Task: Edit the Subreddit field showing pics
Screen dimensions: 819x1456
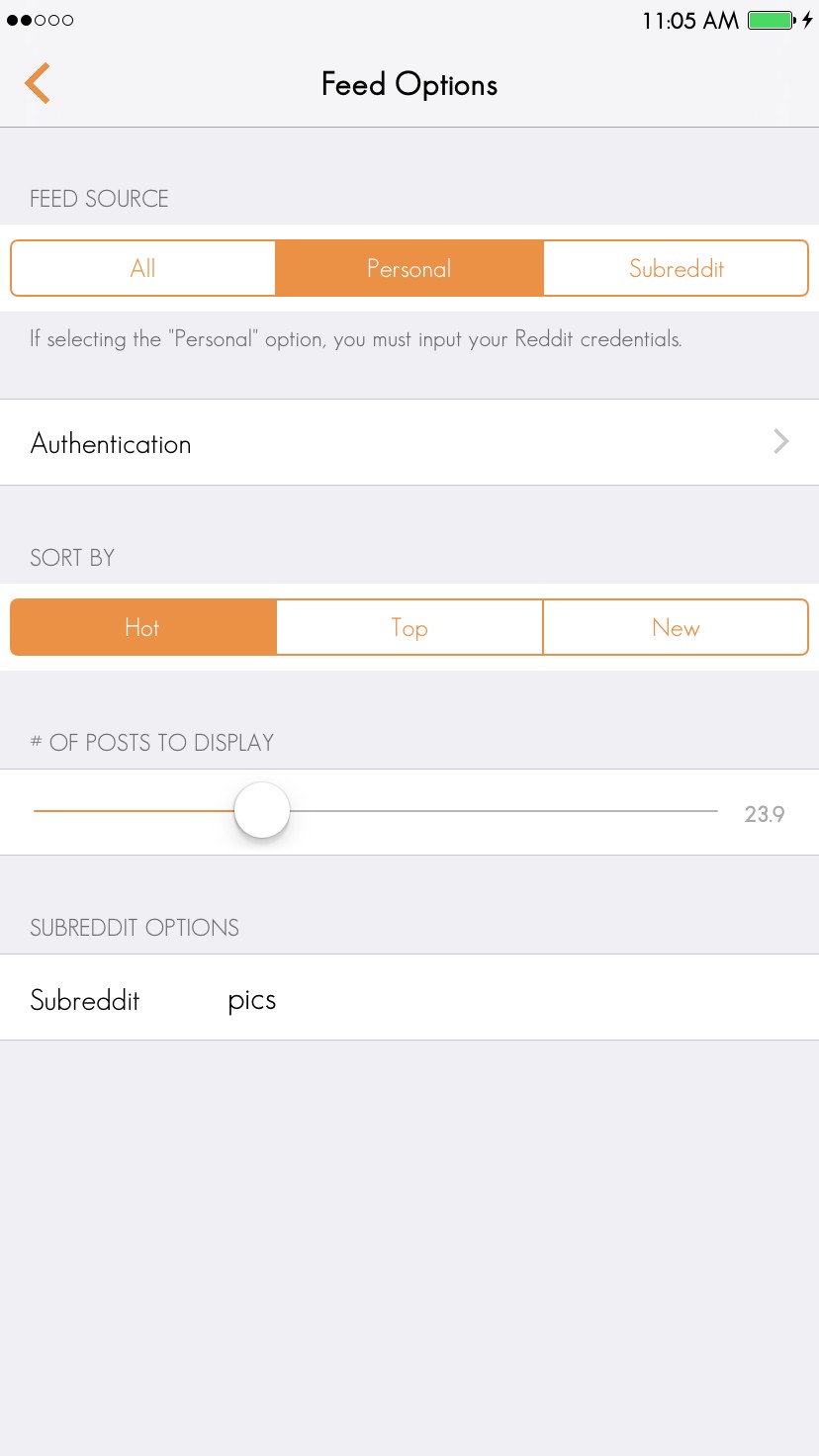Action: (x=409, y=997)
